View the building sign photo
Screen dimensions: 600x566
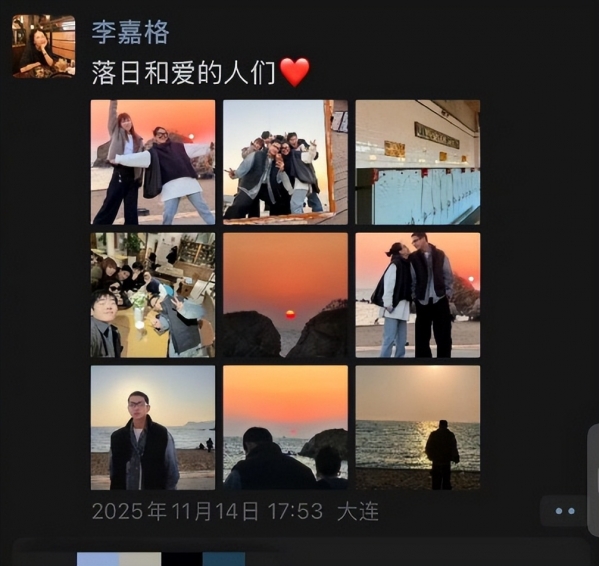click(x=418, y=162)
